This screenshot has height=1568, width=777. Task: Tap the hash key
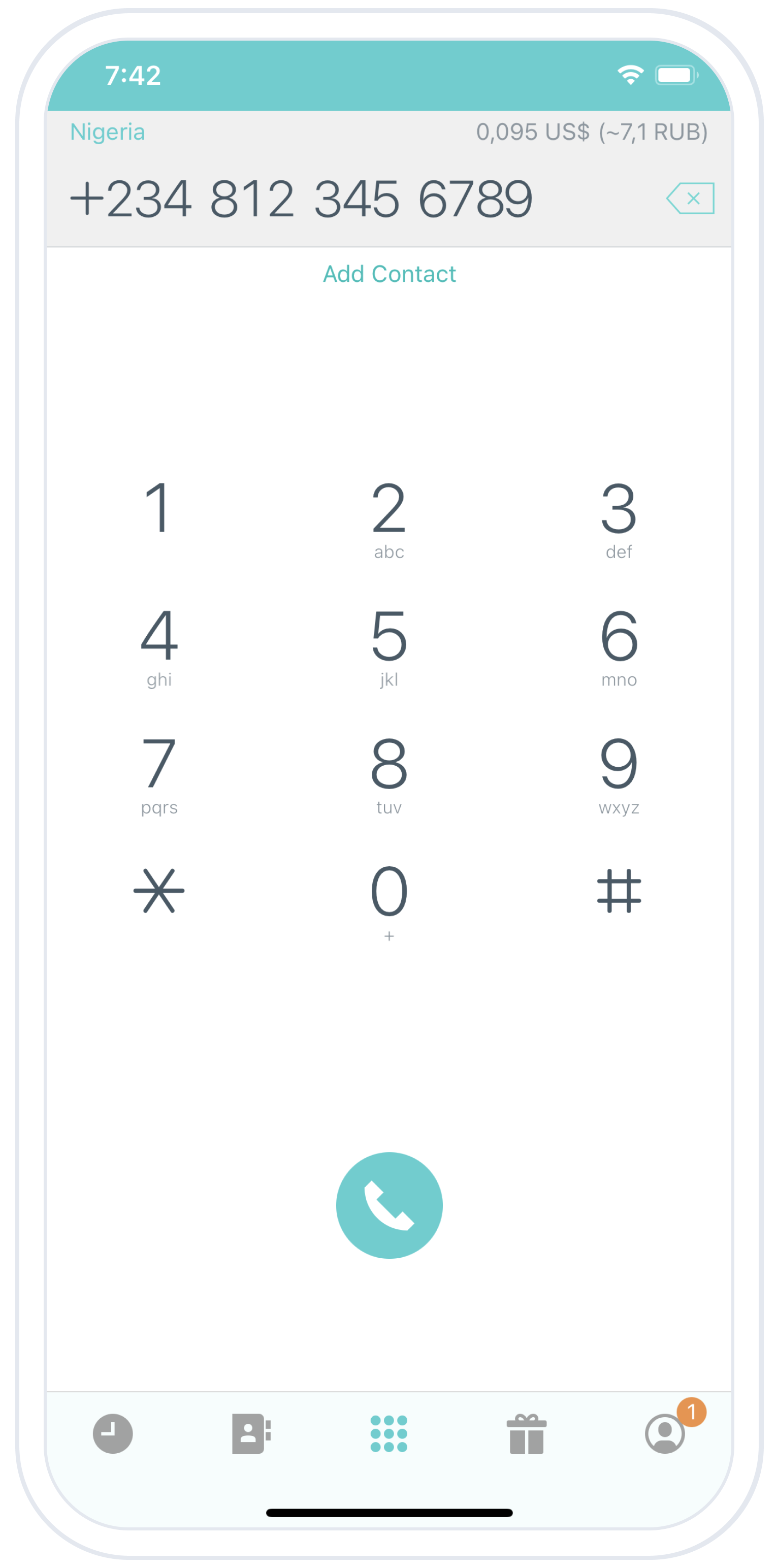coord(619,891)
